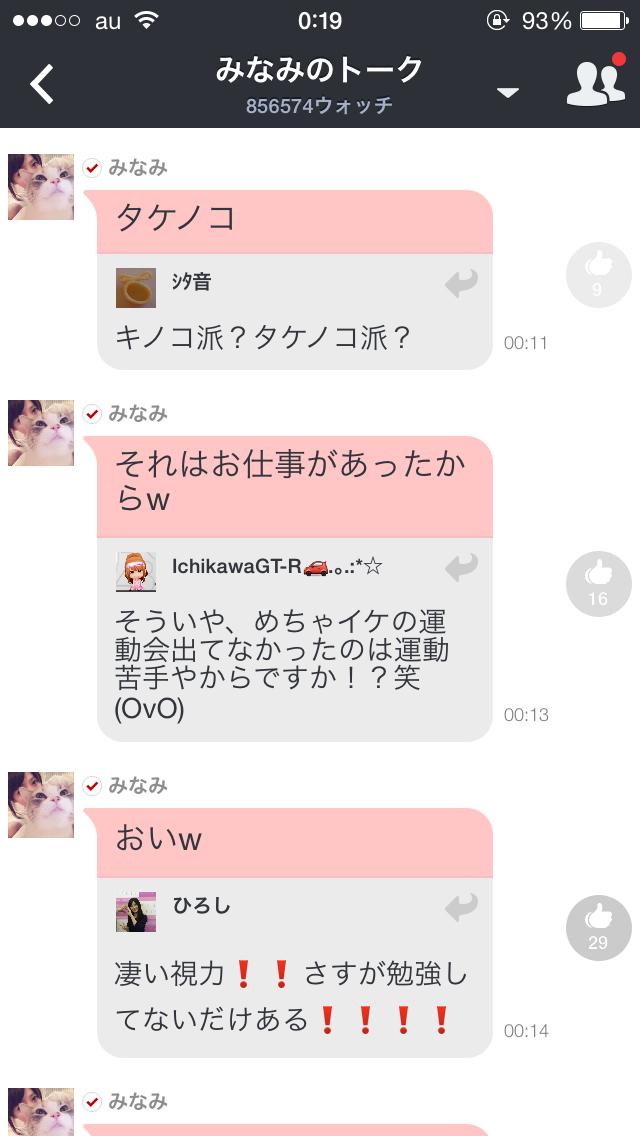Open the members icon in header
Viewport: 640px width, 1136px height.
(595, 83)
